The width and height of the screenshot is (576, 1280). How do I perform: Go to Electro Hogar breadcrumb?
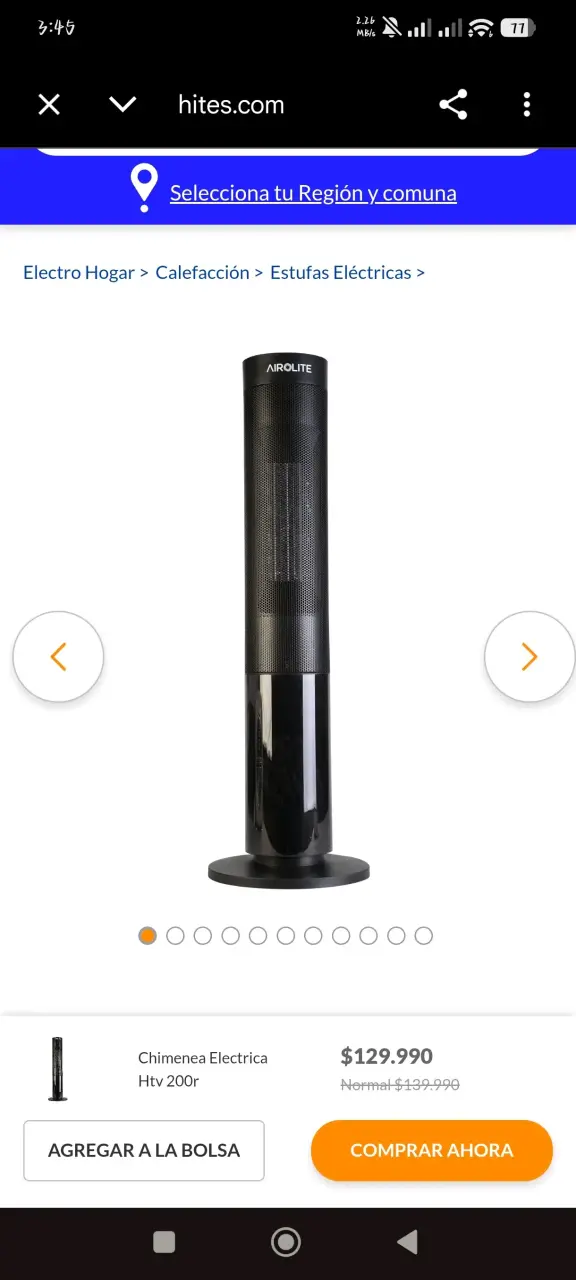point(79,272)
